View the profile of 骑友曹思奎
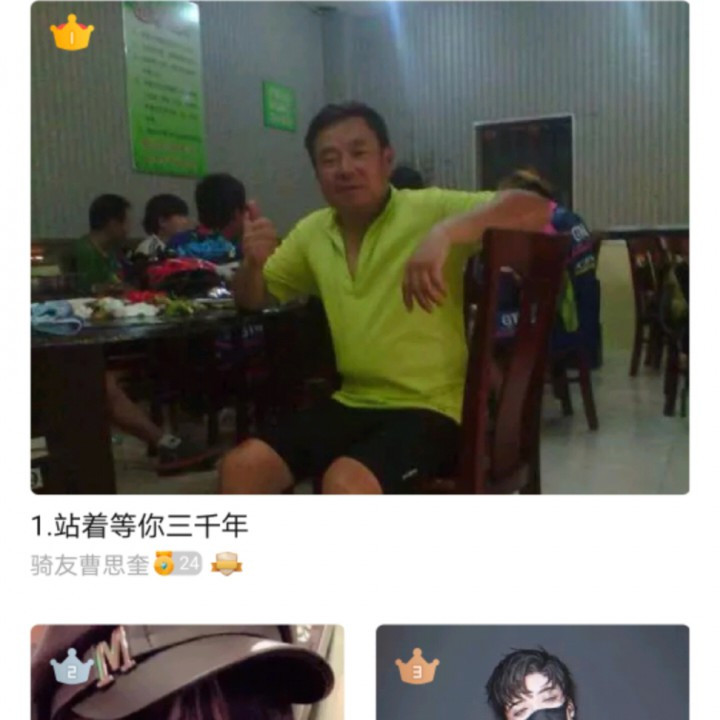This screenshot has height=720, width=720. [90, 565]
